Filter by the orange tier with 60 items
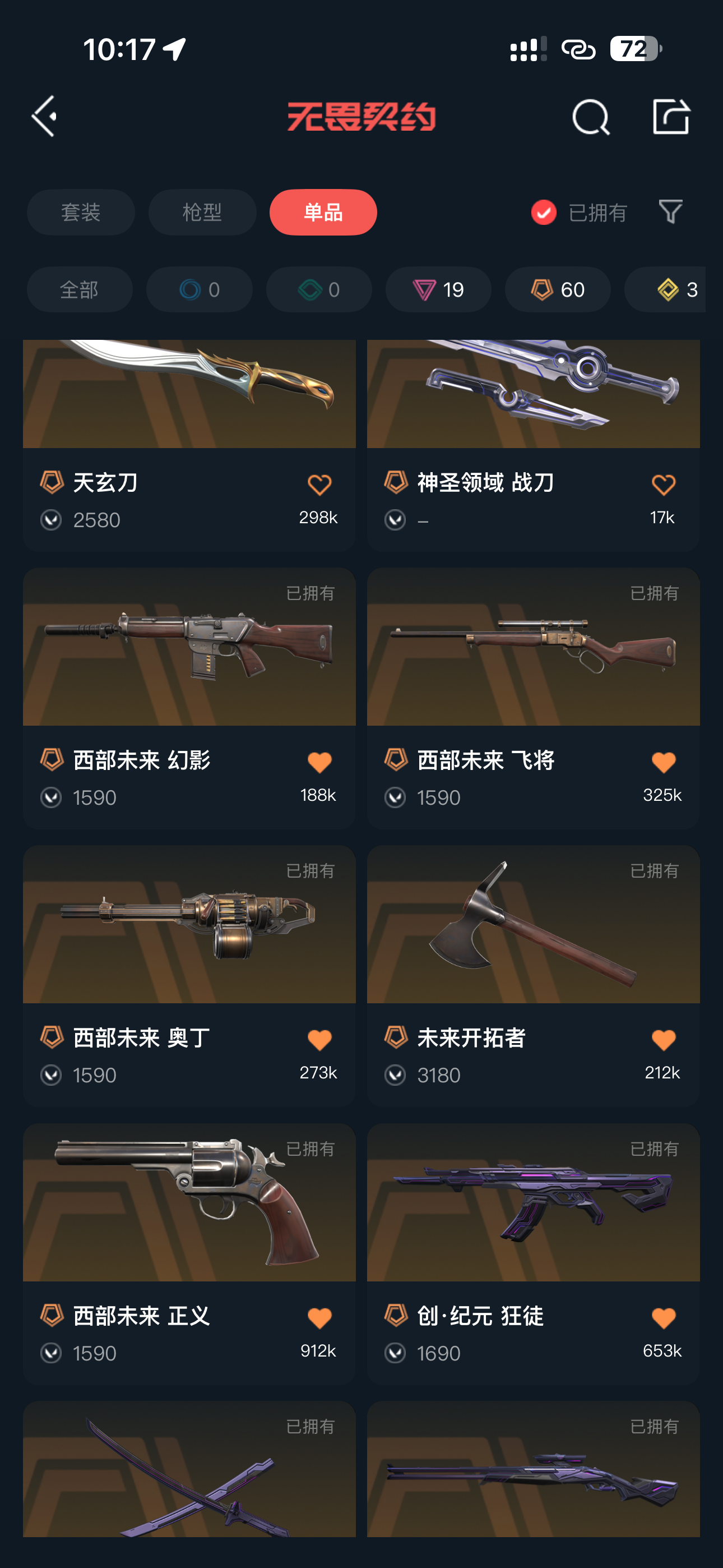This screenshot has height=1568, width=723. (558, 290)
